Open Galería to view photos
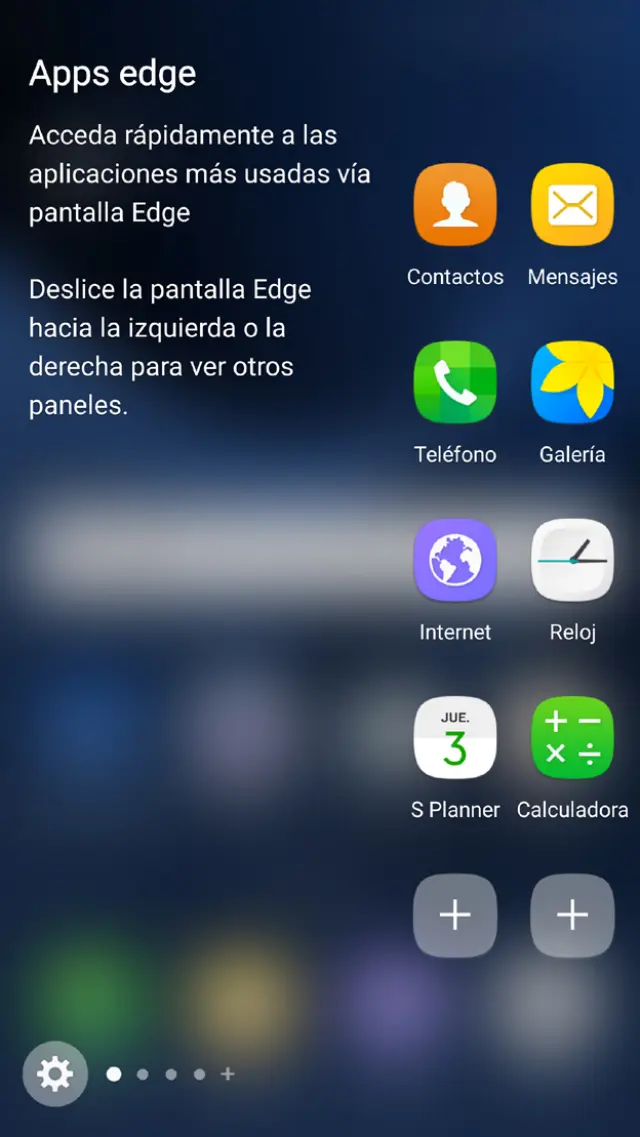This screenshot has height=1137, width=640. click(x=572, y=383)
